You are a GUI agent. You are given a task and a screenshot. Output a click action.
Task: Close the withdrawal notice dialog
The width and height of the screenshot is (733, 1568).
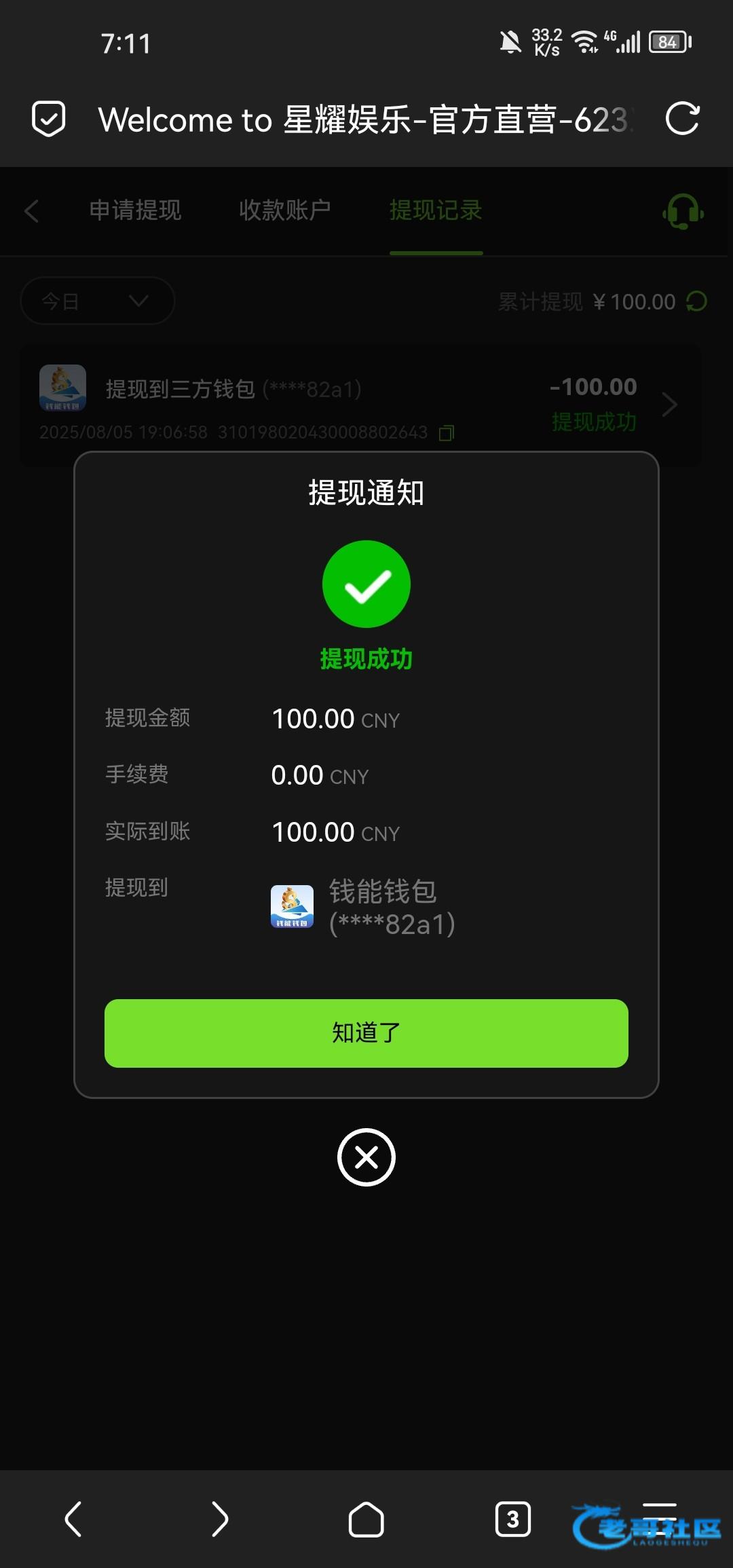(366, 1157)
